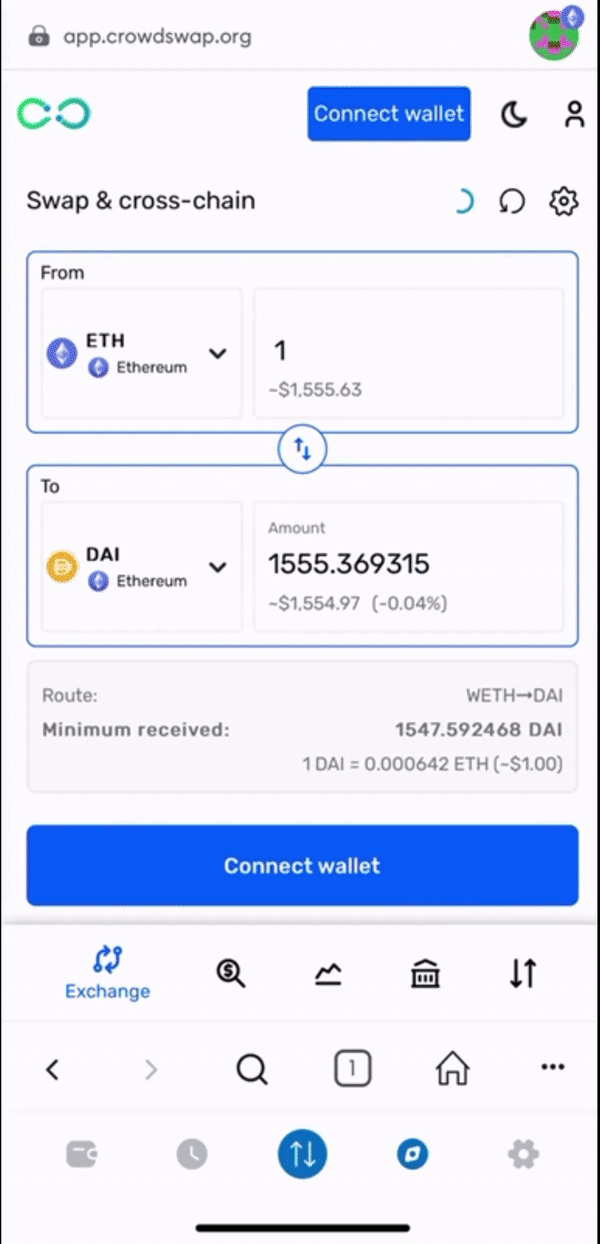Open the browser search
The width and height of the screenshot is (600, 1244).
click(x=252, y=1070)
